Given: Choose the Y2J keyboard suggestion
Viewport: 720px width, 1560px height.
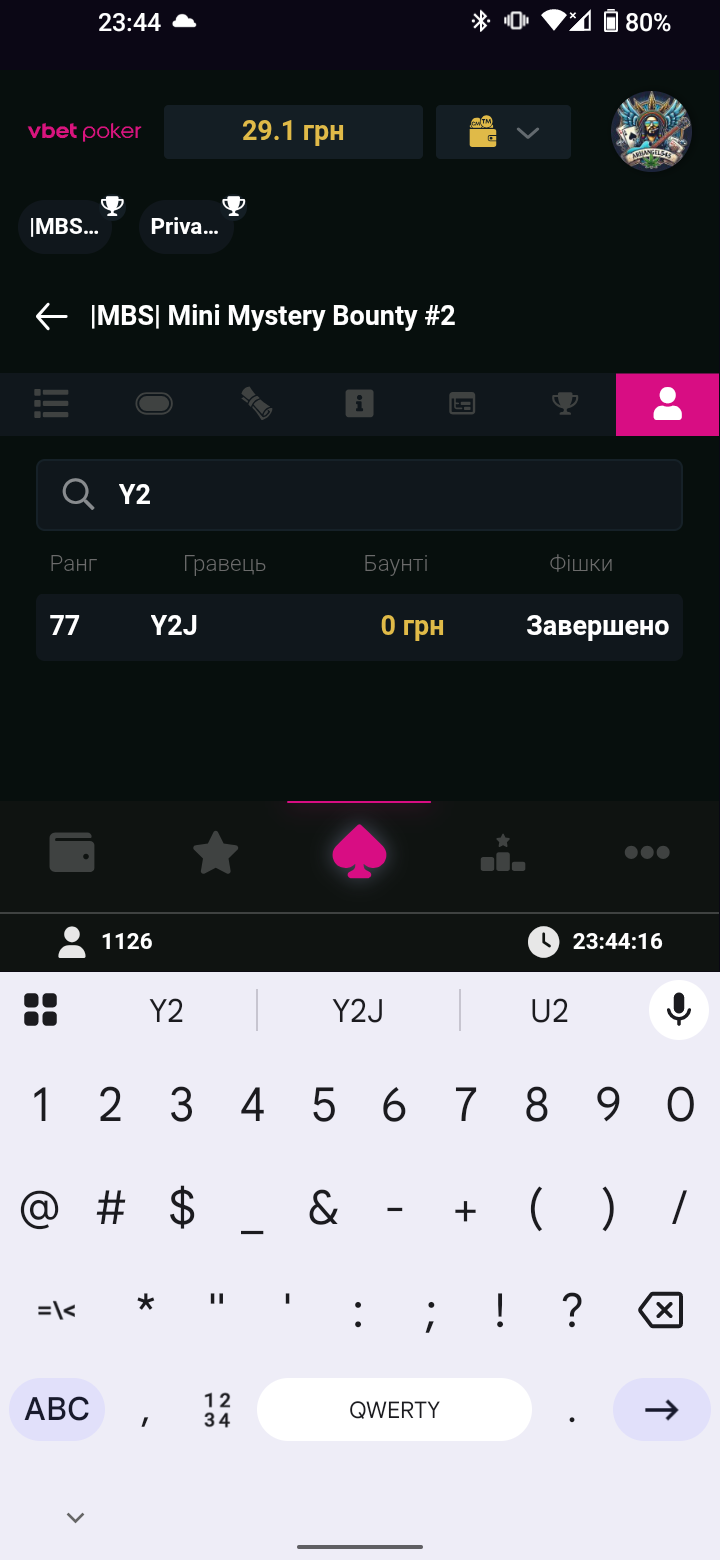Looking at the screenshot, I should [358, 1011].
